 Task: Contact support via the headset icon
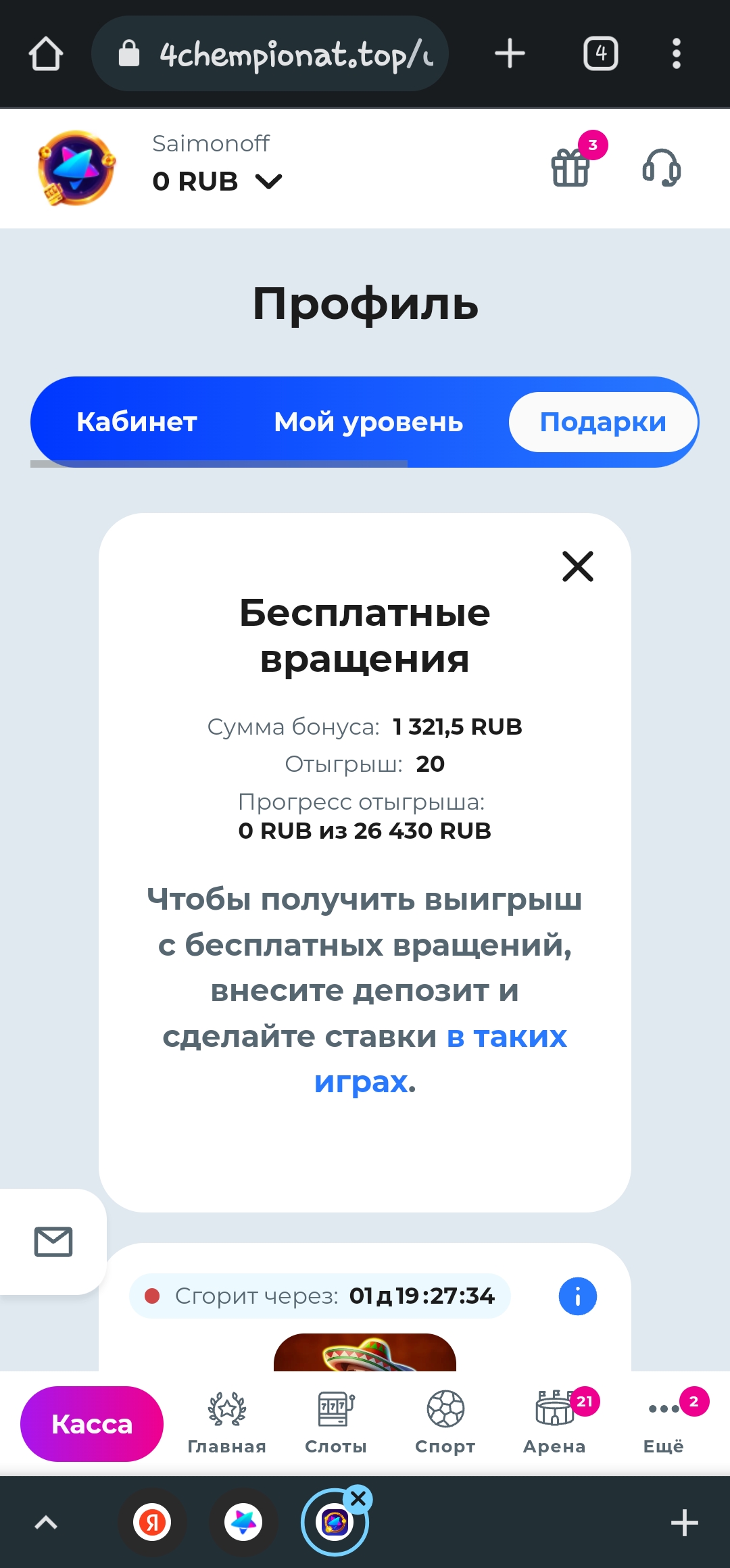pyautogui.click(x=661, y=167)
